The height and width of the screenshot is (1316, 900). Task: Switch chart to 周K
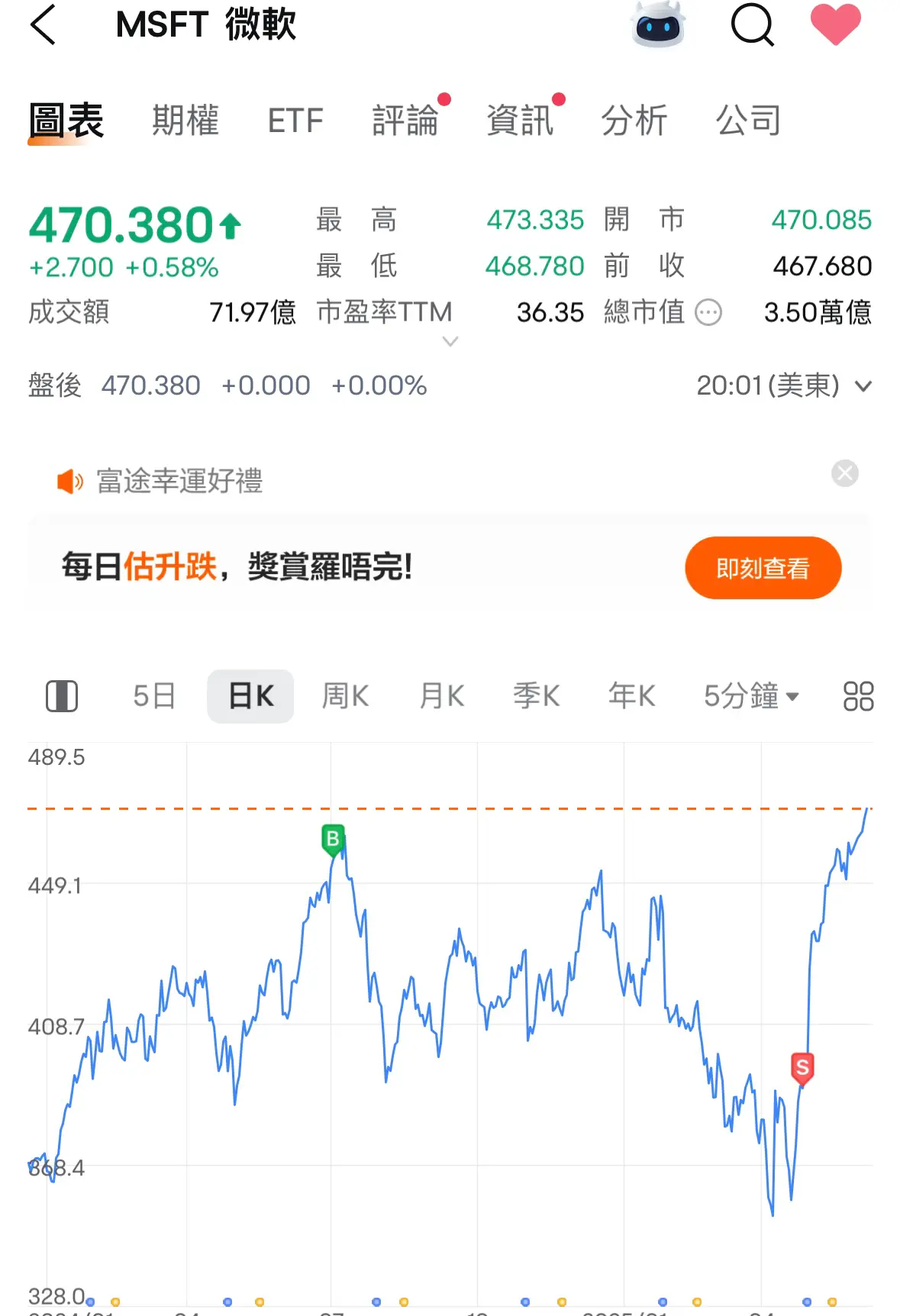pyautogui.click(x=345, y=696)
